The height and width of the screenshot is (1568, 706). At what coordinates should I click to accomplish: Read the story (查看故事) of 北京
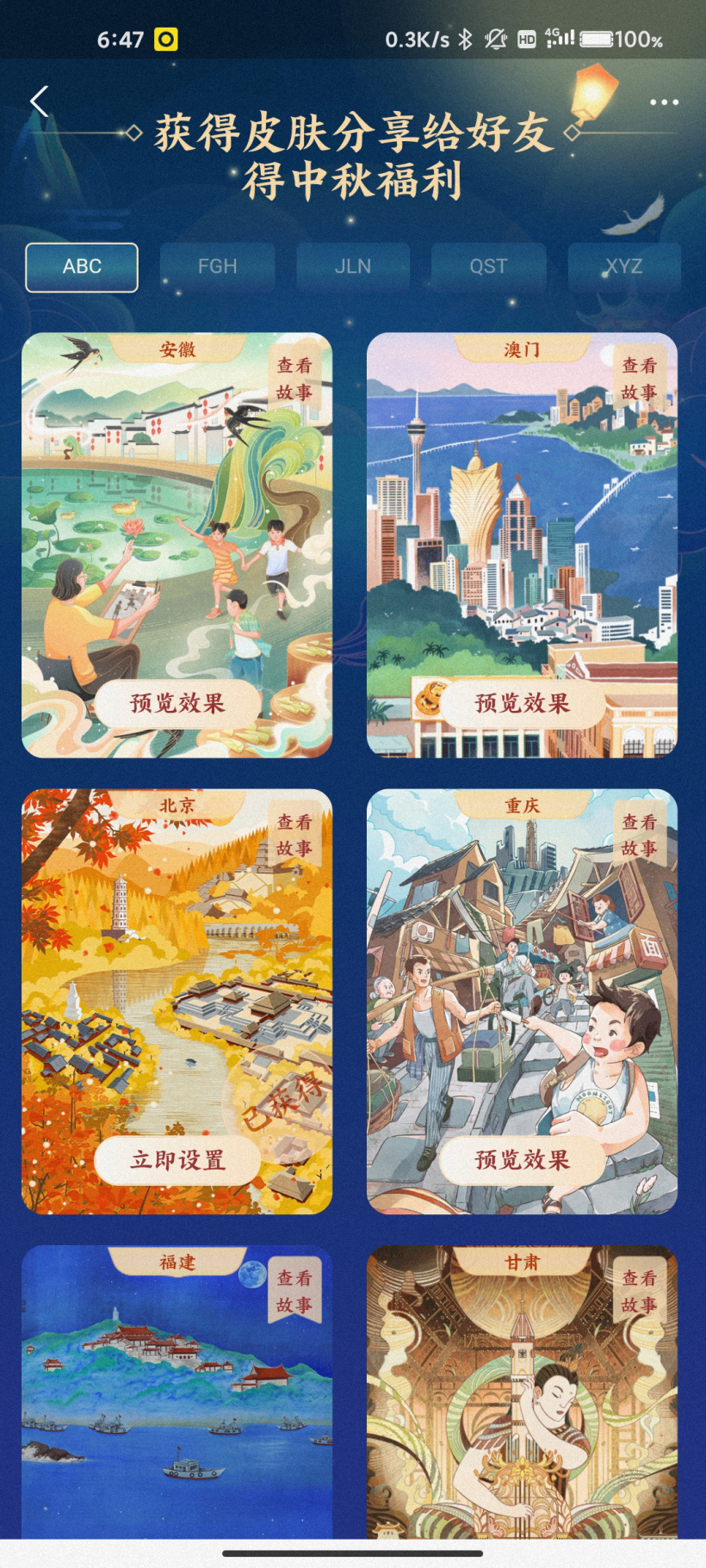pos(294,835)
